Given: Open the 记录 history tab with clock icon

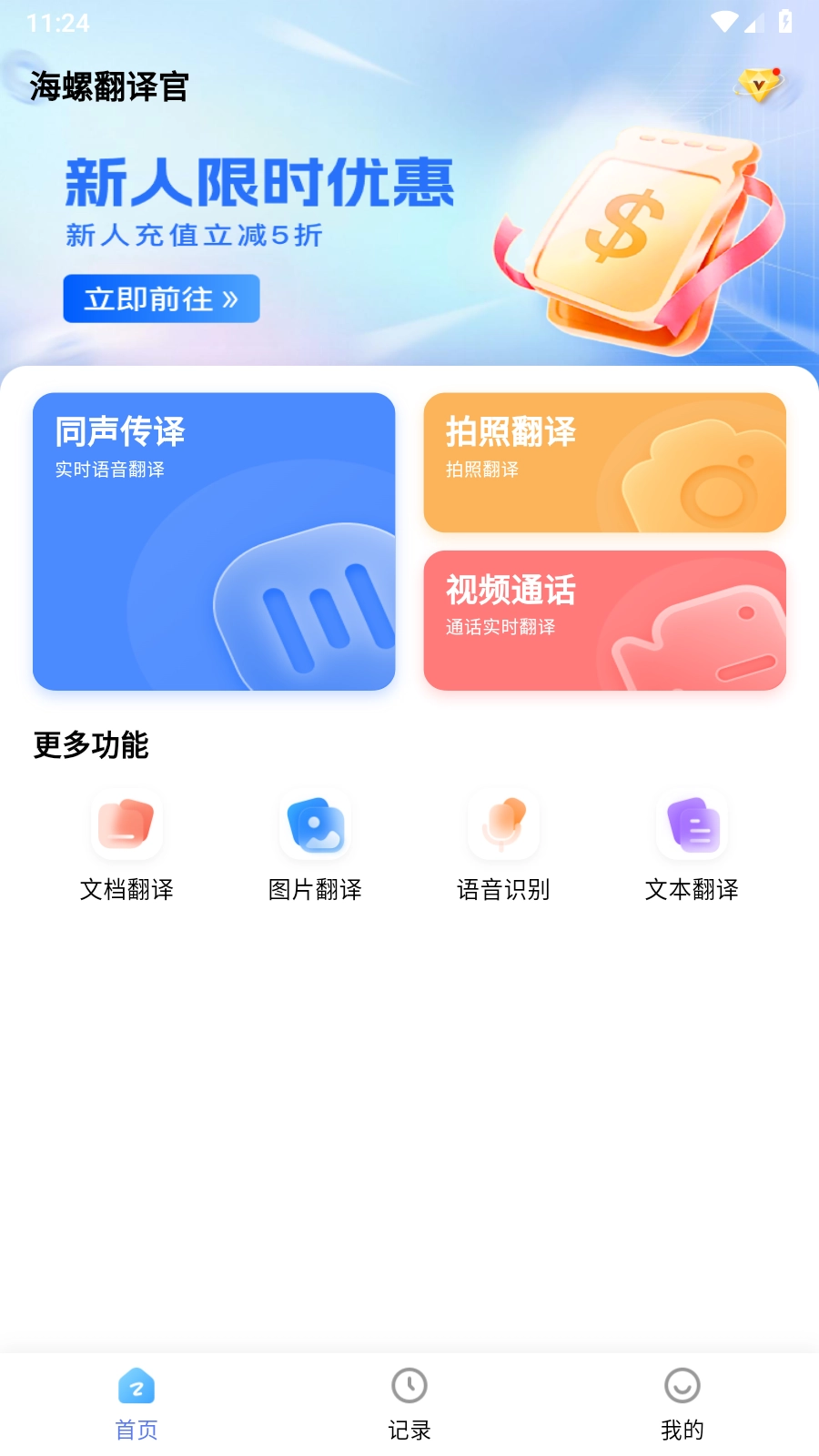Looking at the screenshot, I should [x=409, y=1401].
